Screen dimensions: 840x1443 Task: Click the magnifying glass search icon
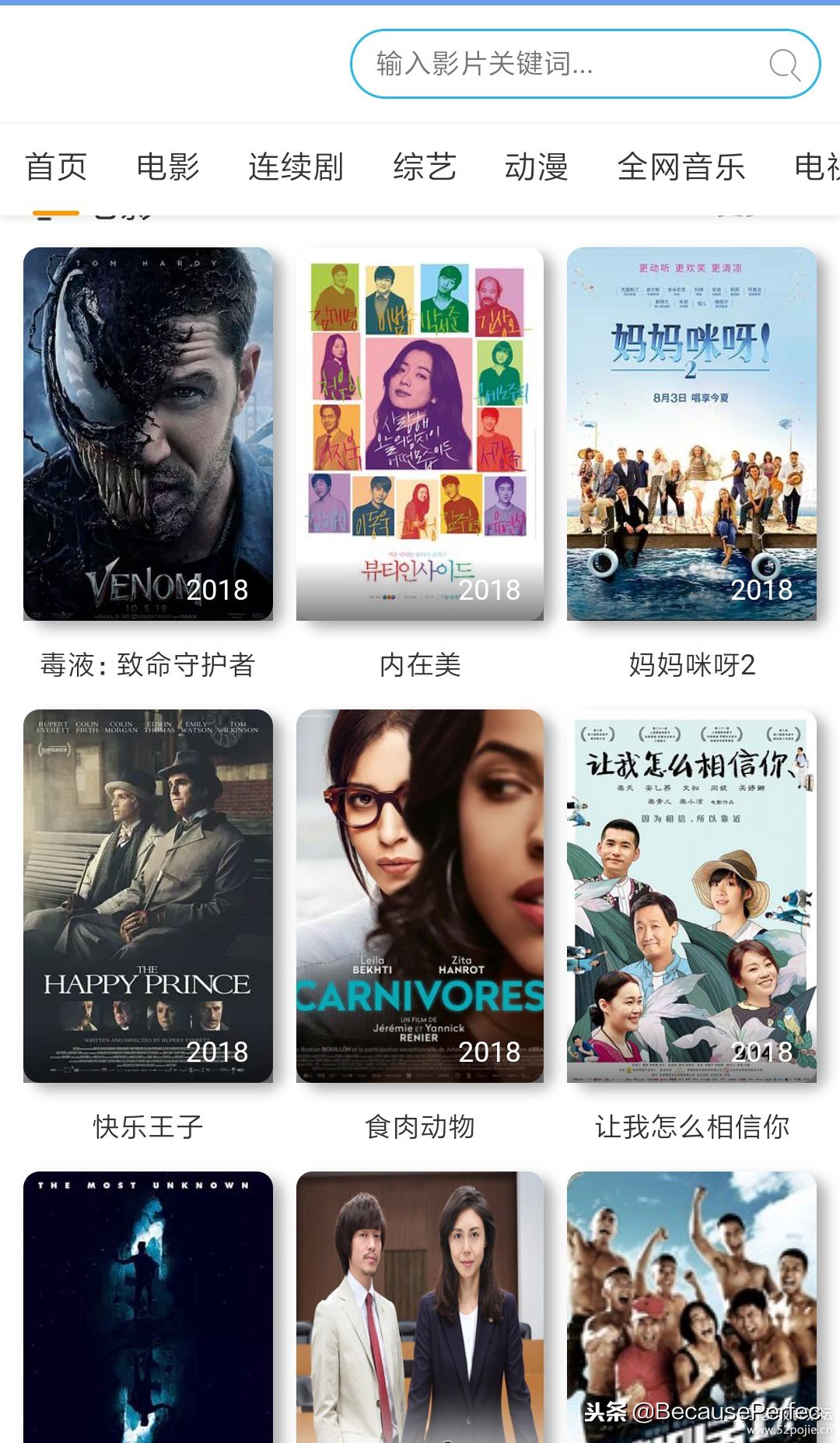tap(786, 63)
